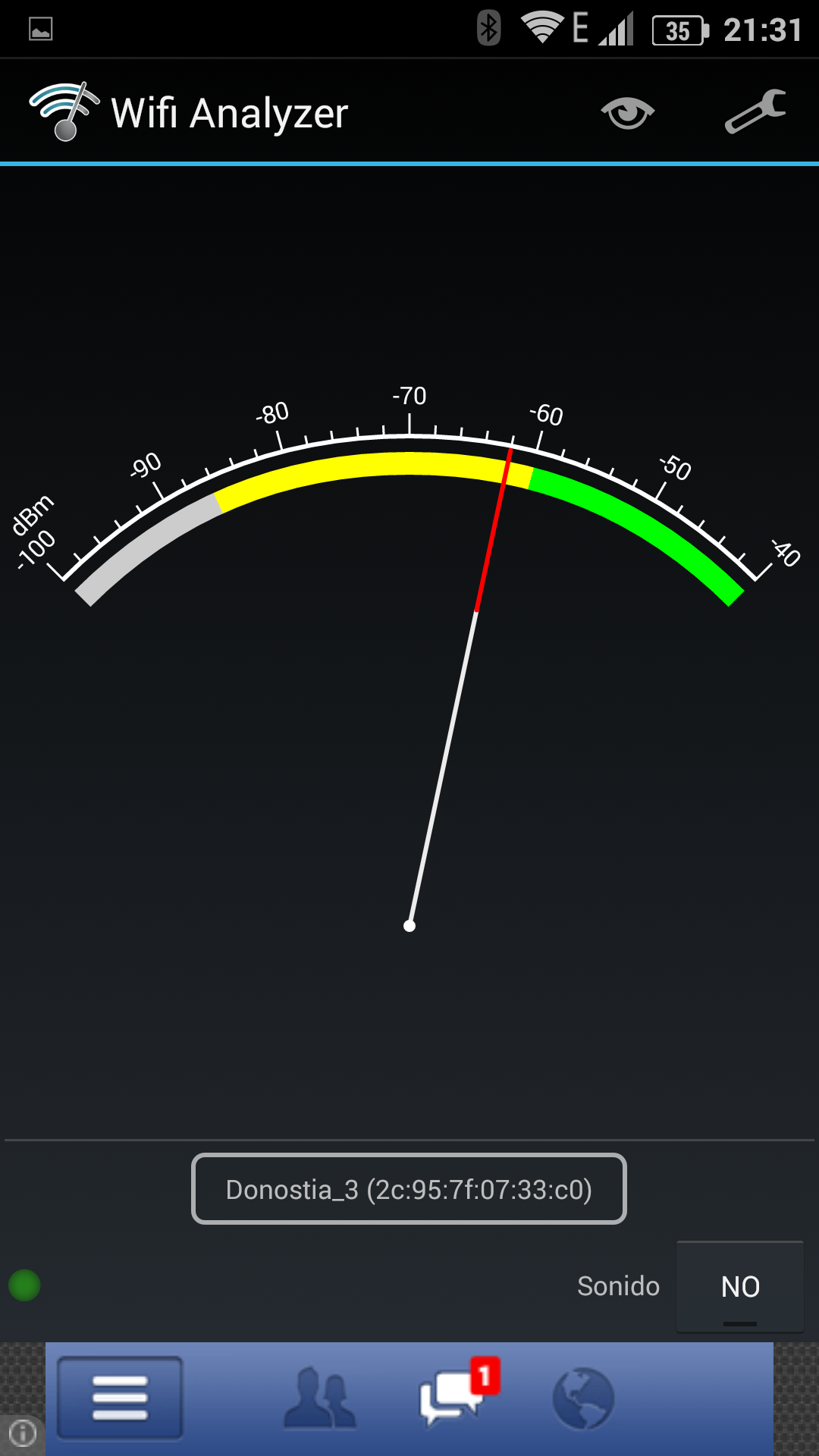The width and height of the screenshot is (819, 1456).
Task: Open the settings wrench icon
Action: coord(755,111)
